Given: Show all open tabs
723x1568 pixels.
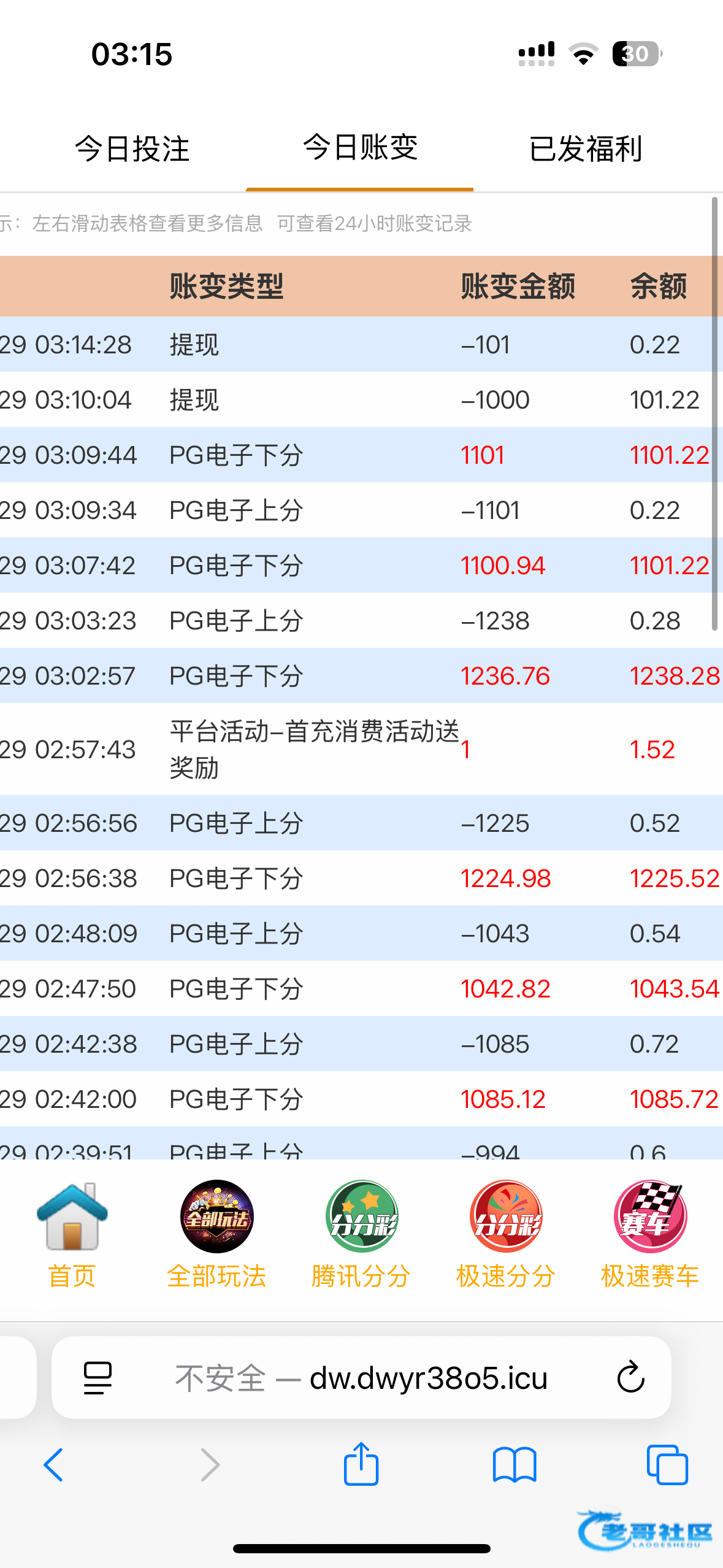Looking at the screenshot, I should tap(667, 1465).
